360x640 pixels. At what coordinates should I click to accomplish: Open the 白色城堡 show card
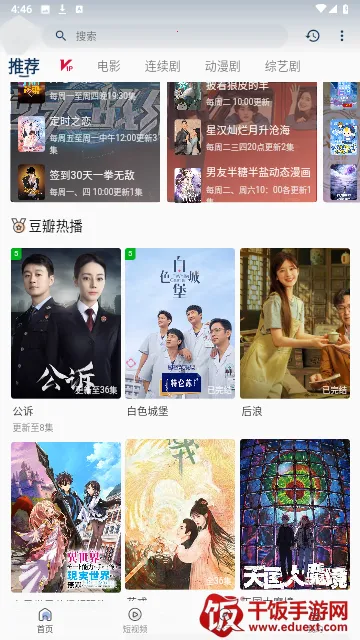pyautogui.click(x=180, y=323)
